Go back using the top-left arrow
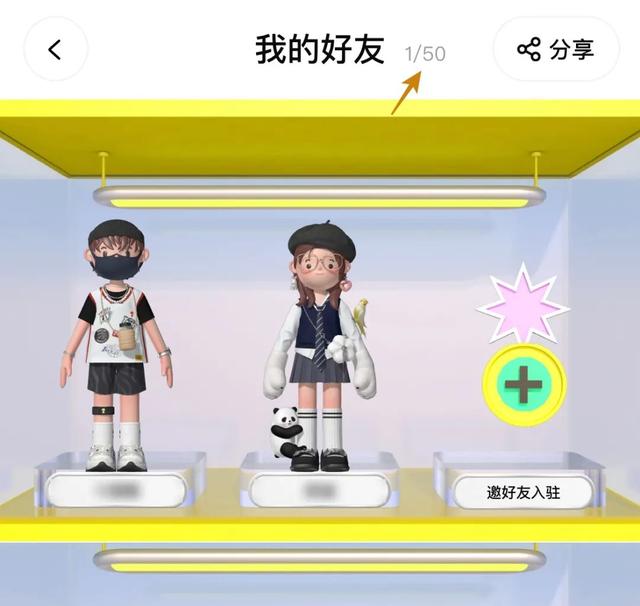This screenshot has height=606, width=640. coord(55,49)
